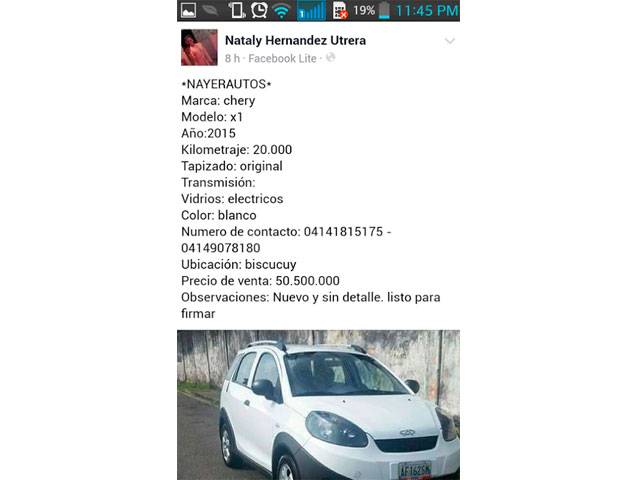
Task: Expand the post options chevron
Action: (x=450, y=41)
